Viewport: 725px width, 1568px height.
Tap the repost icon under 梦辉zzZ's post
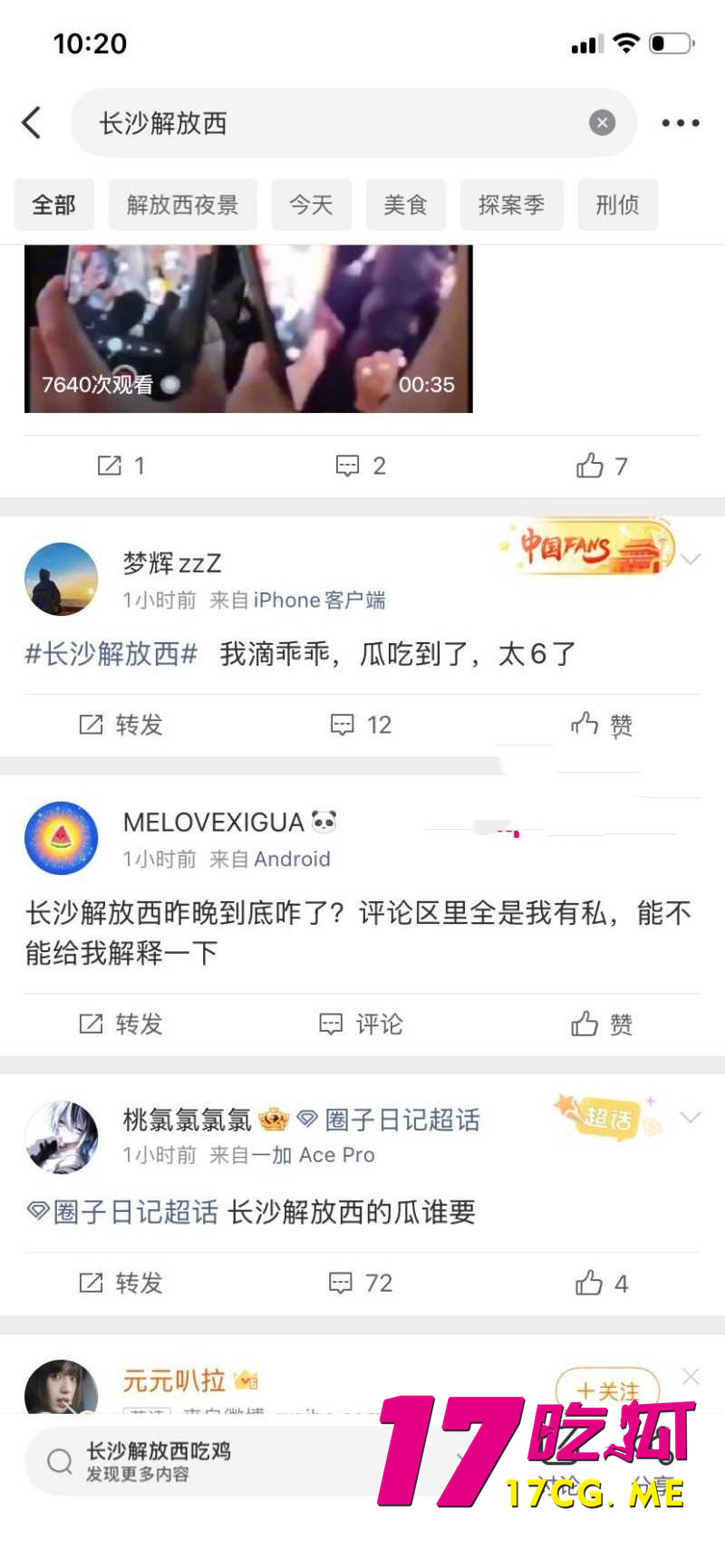tap(119, 725)
